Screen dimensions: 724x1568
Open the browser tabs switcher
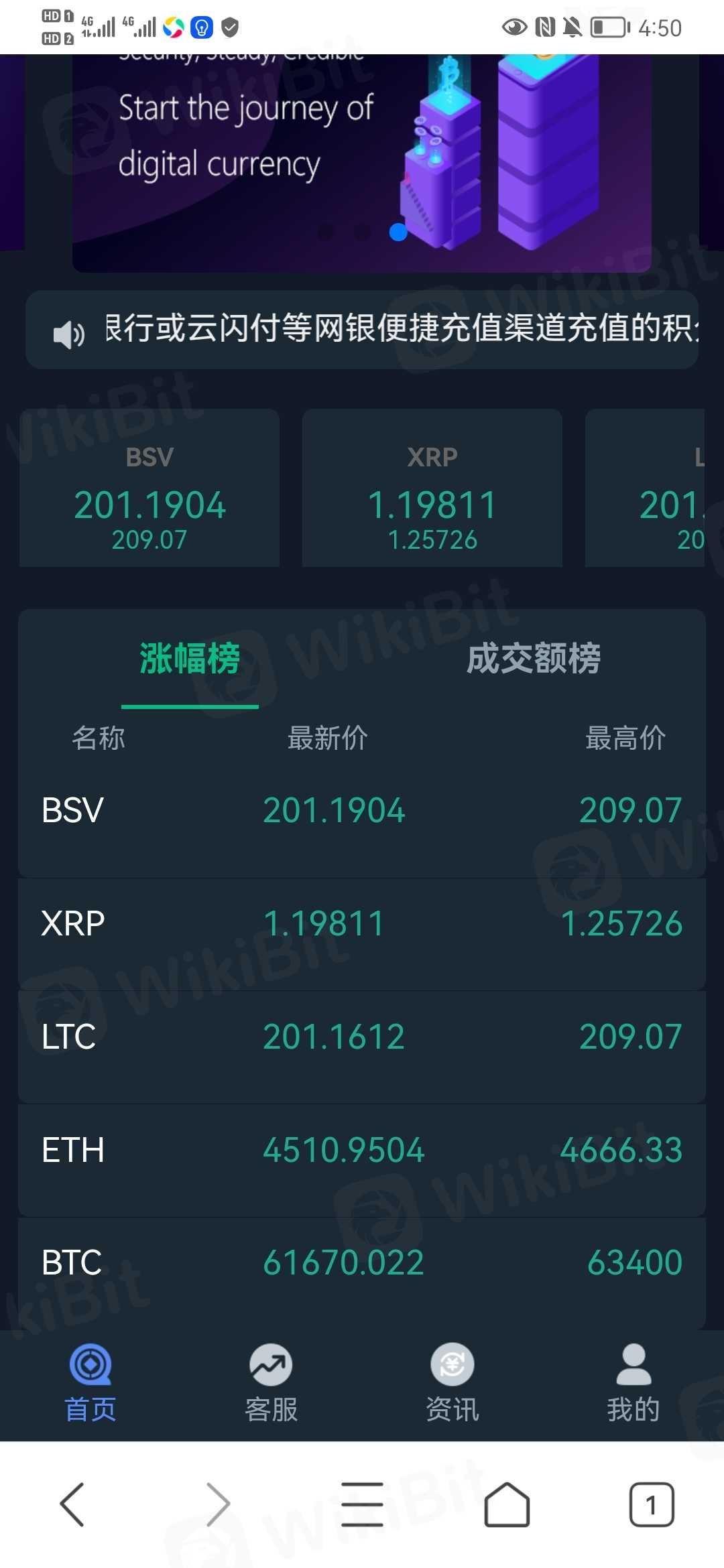[x=651, y=1505]
